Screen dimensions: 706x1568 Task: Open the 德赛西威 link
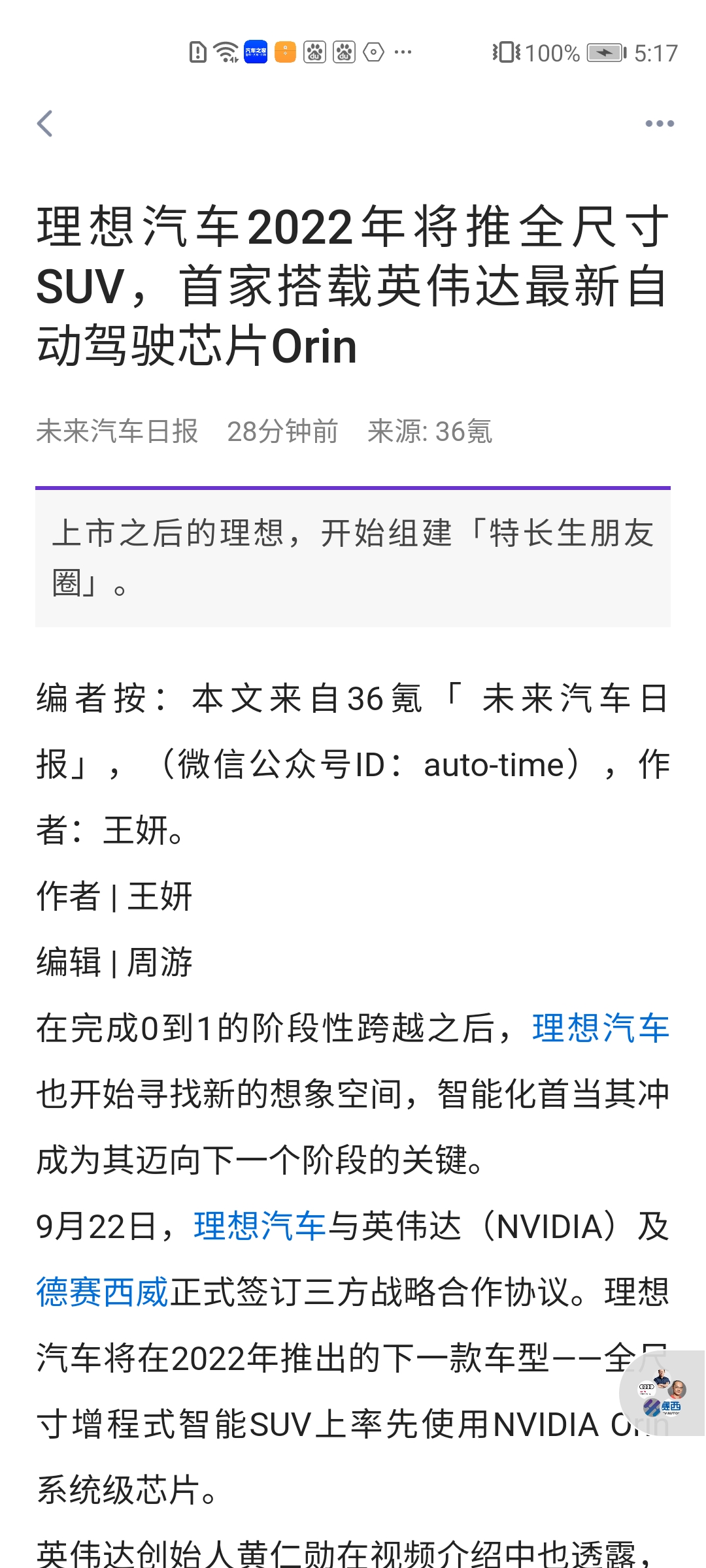pos(103,1292)
